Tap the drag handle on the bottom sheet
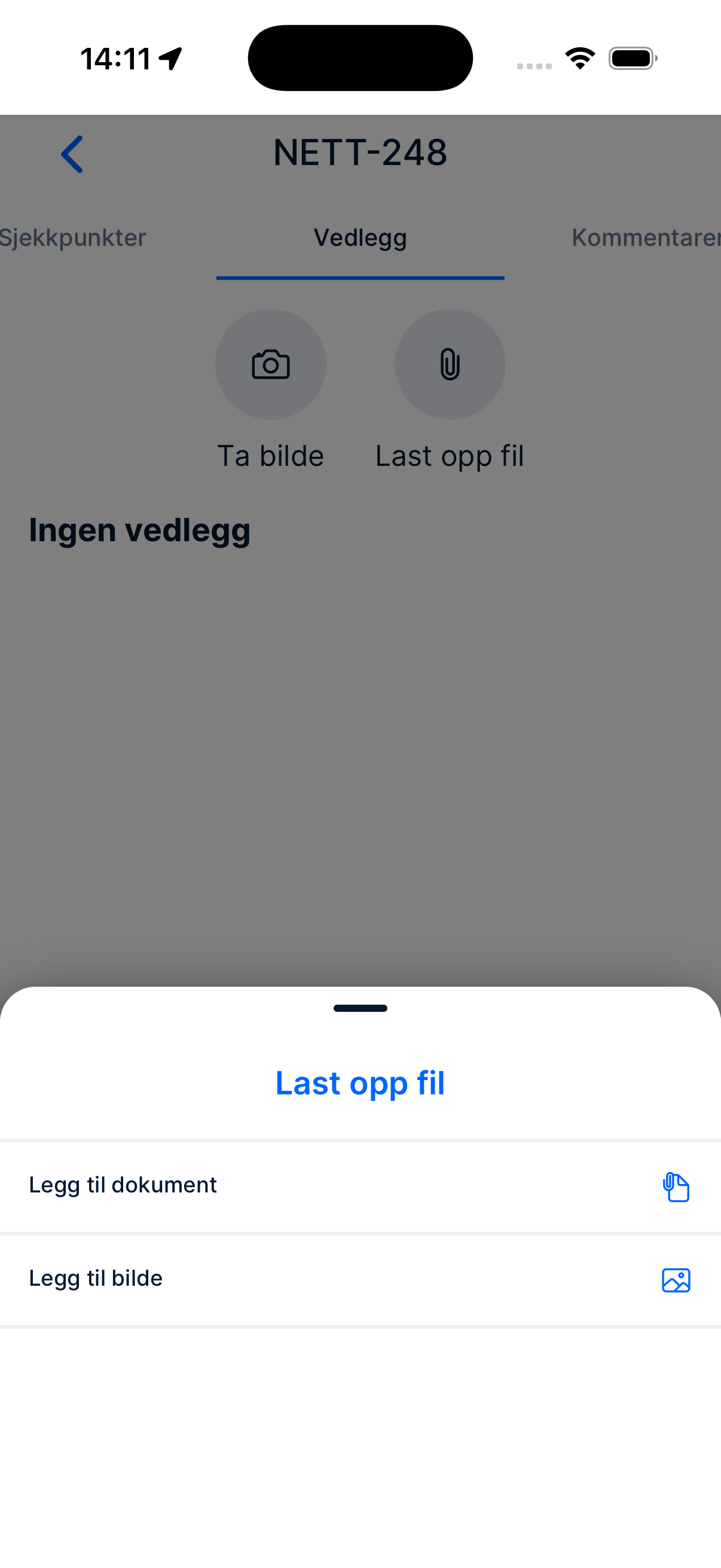721x1568 pixels. (x=360, y=1008)
